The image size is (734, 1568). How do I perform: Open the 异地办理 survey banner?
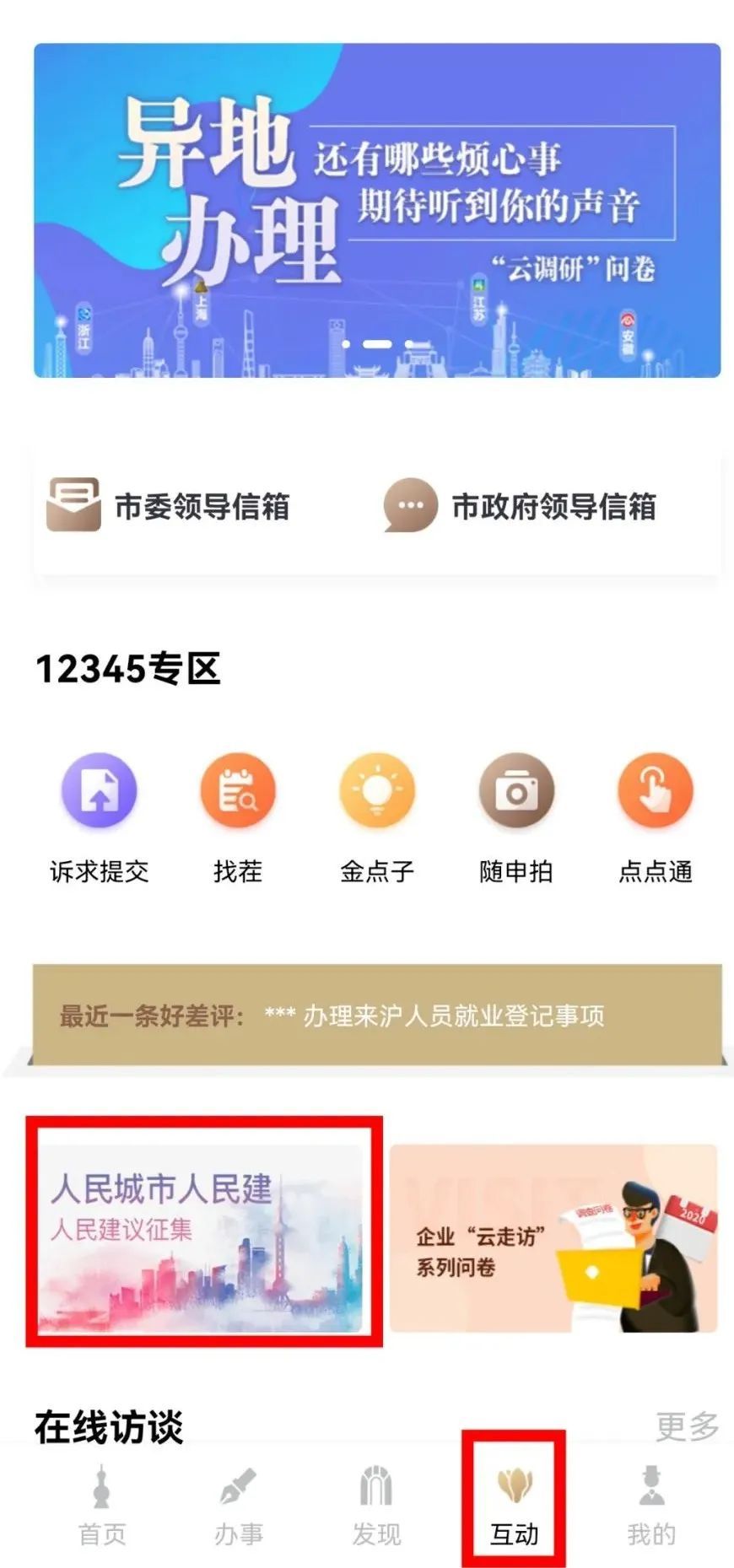coord(376,210)
